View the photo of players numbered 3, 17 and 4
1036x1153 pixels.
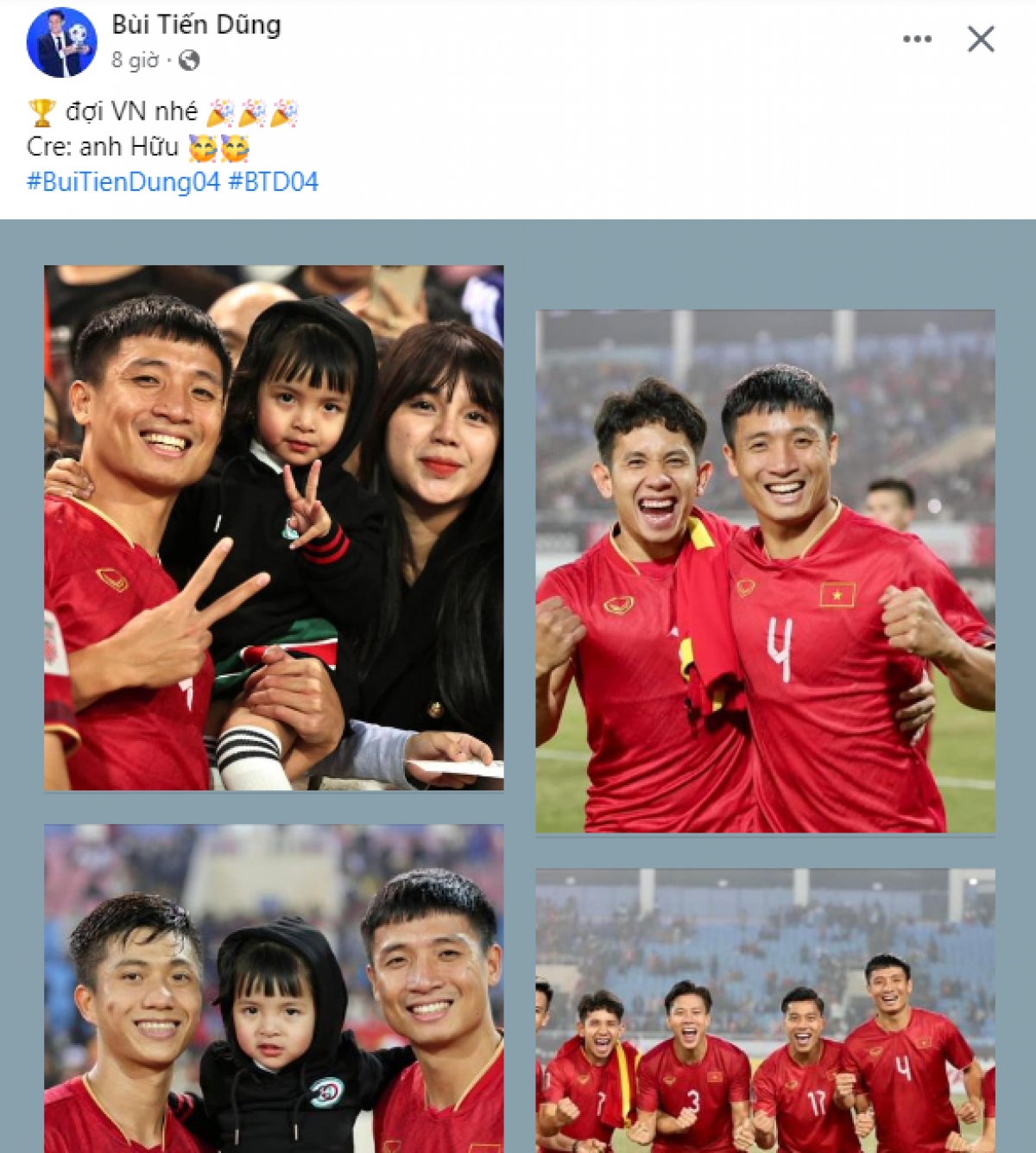pyautogui.click(x=765, y=1010)
